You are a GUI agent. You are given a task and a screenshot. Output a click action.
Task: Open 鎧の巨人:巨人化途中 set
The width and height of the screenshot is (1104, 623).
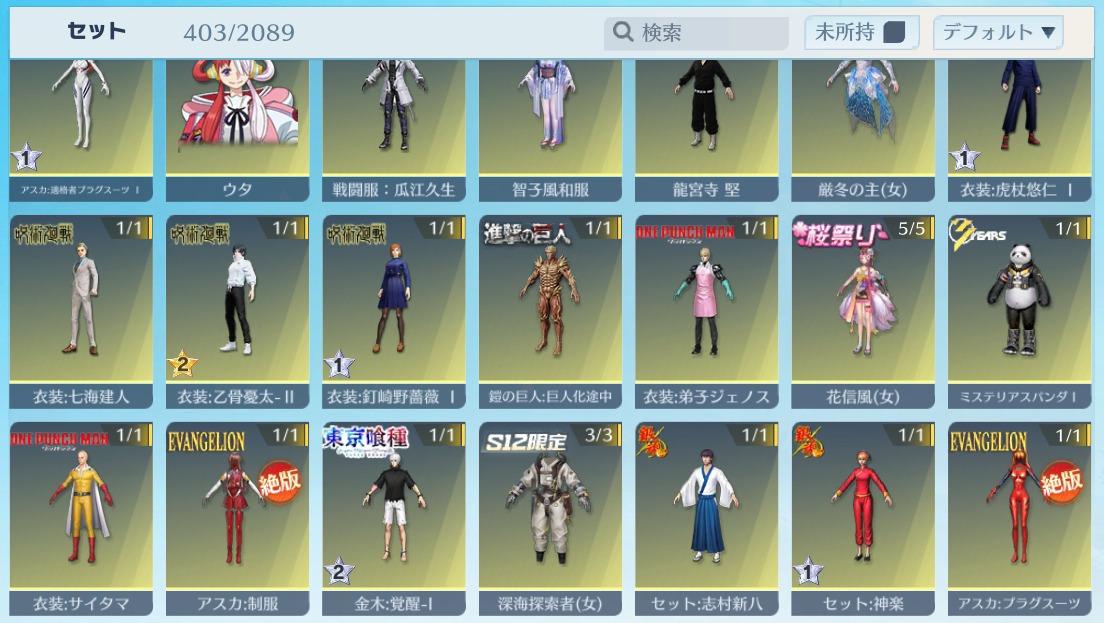coord(549,310)
